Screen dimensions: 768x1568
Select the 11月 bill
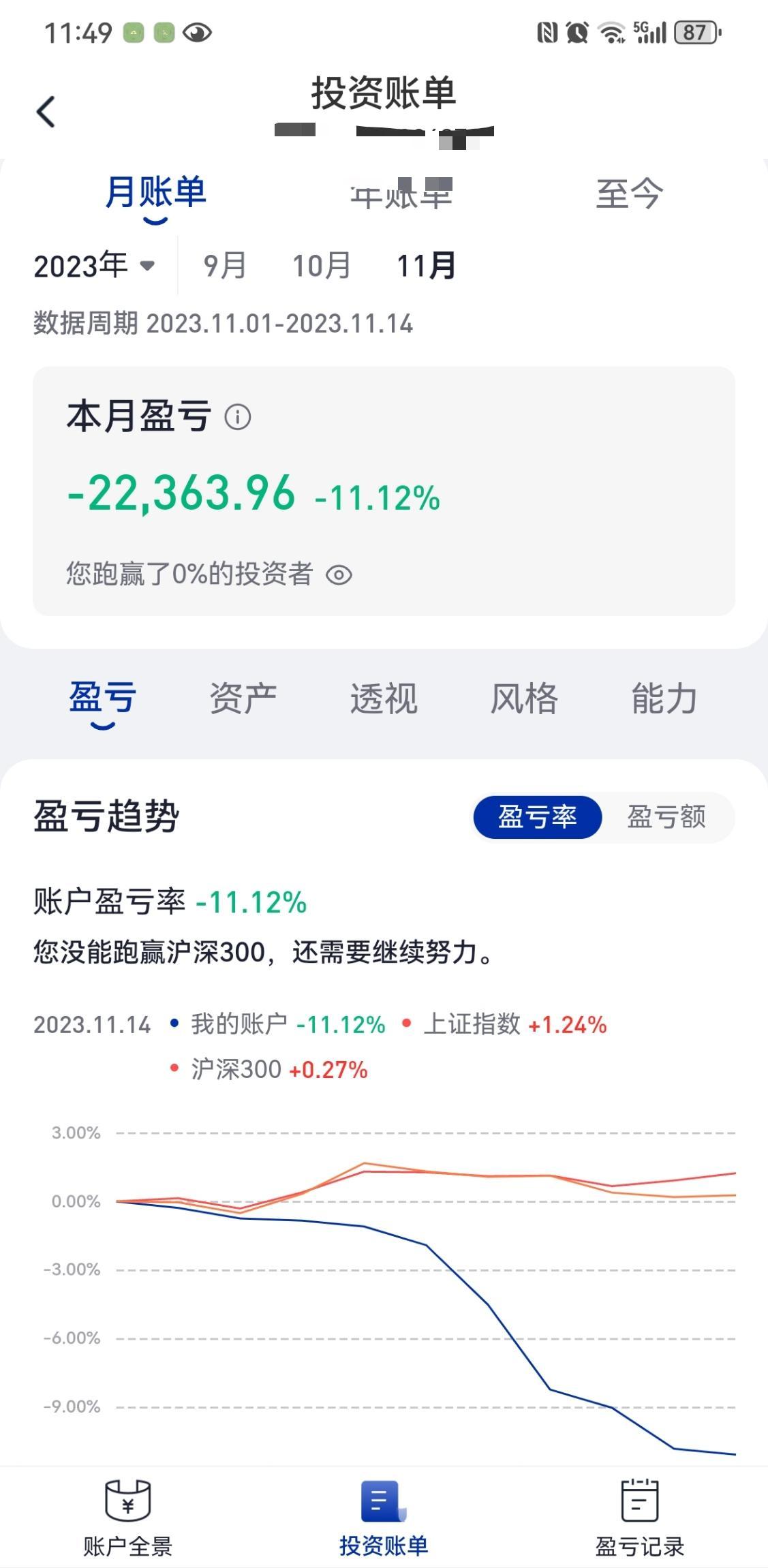click(426, 266)
